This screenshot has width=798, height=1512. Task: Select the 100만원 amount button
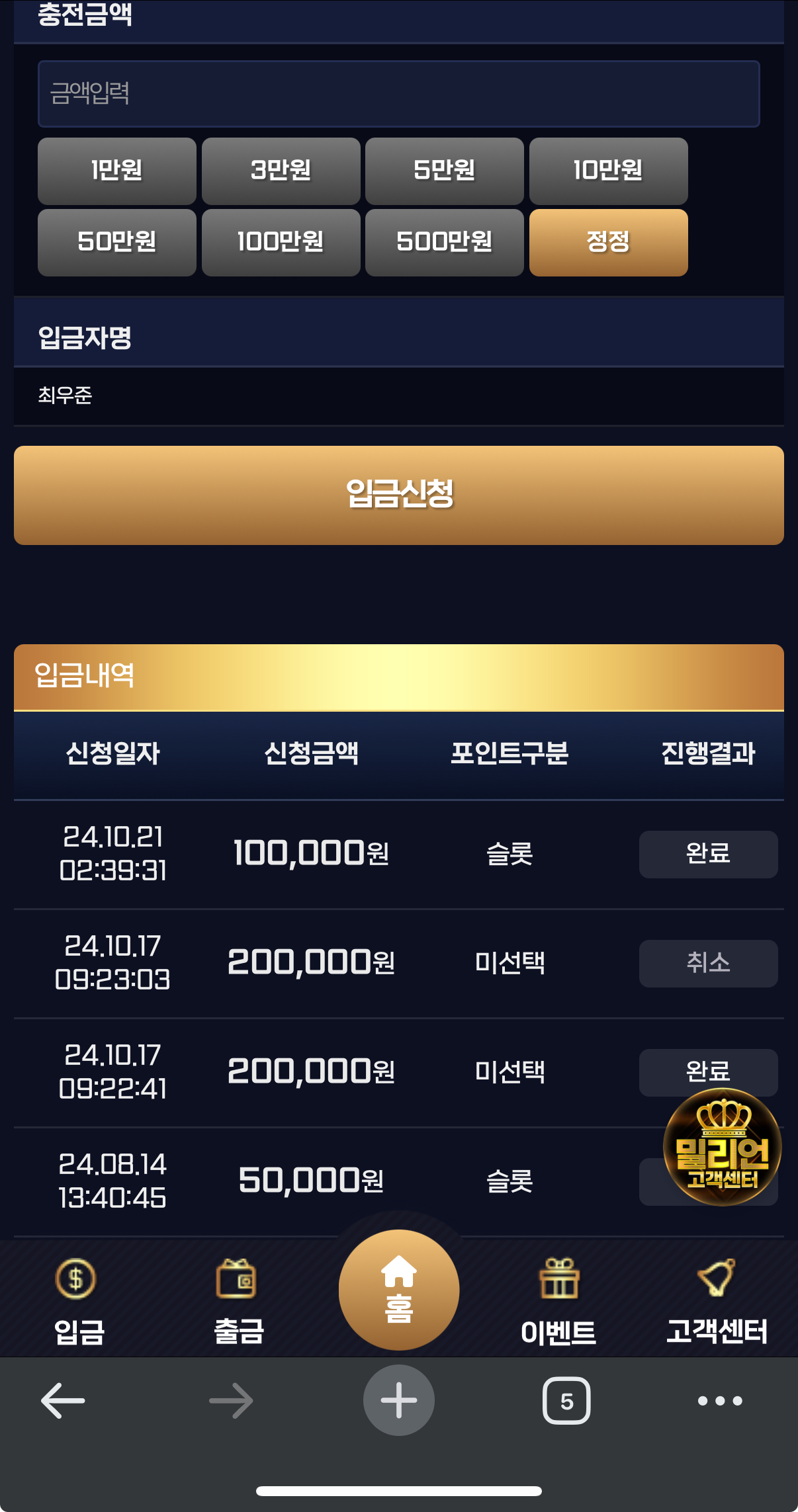pyautogui.click(x=281, y=243)
